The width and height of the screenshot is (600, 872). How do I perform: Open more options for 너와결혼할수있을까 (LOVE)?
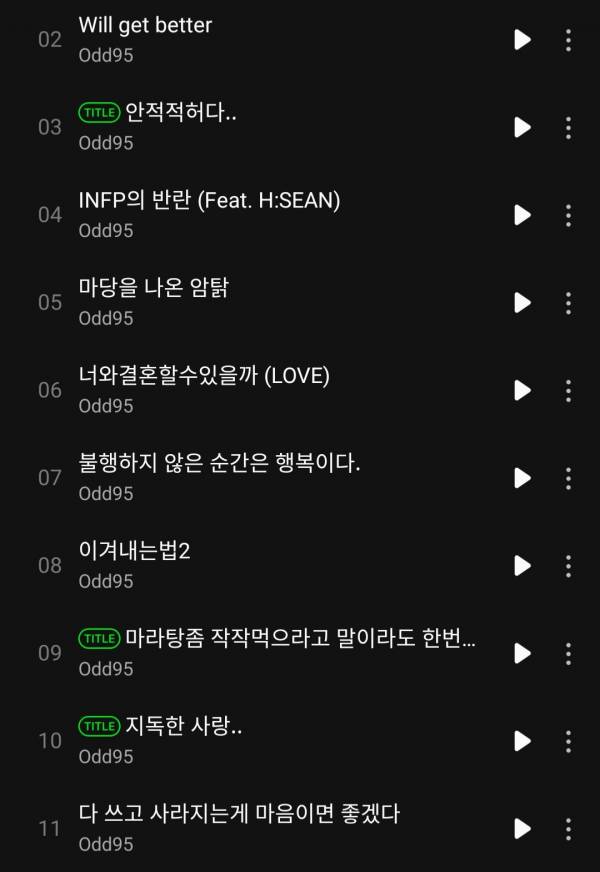pos(568,390)
